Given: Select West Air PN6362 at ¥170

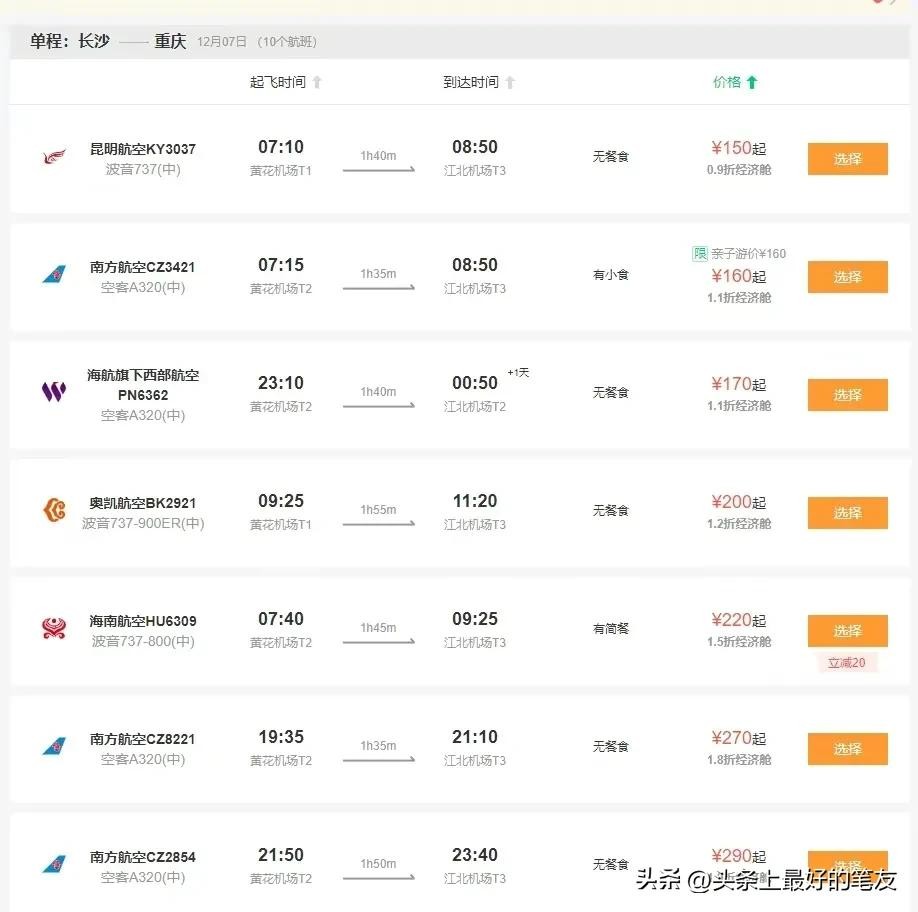Looking at the screenshot, I should [847, 395].
